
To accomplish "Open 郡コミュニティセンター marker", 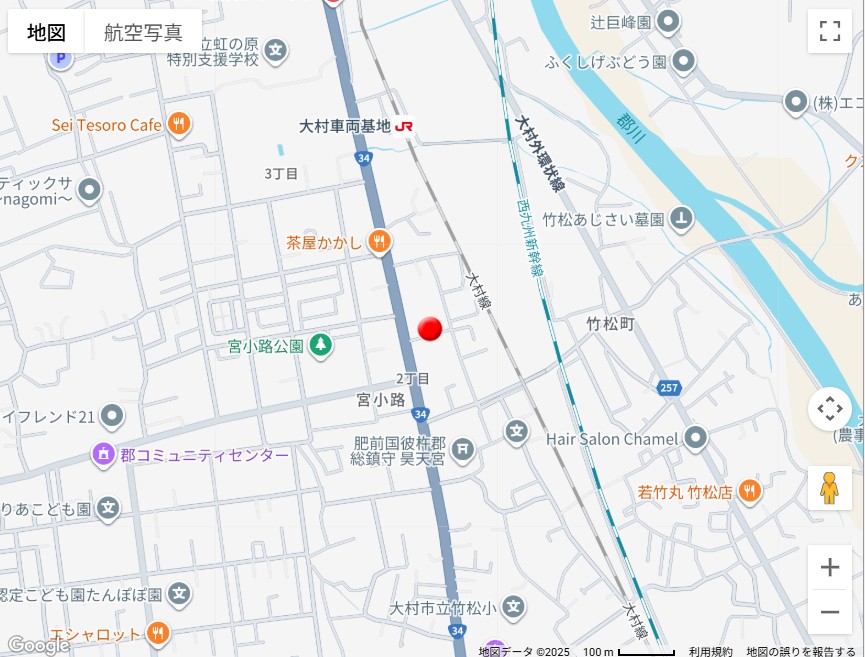I will [104, 455].
